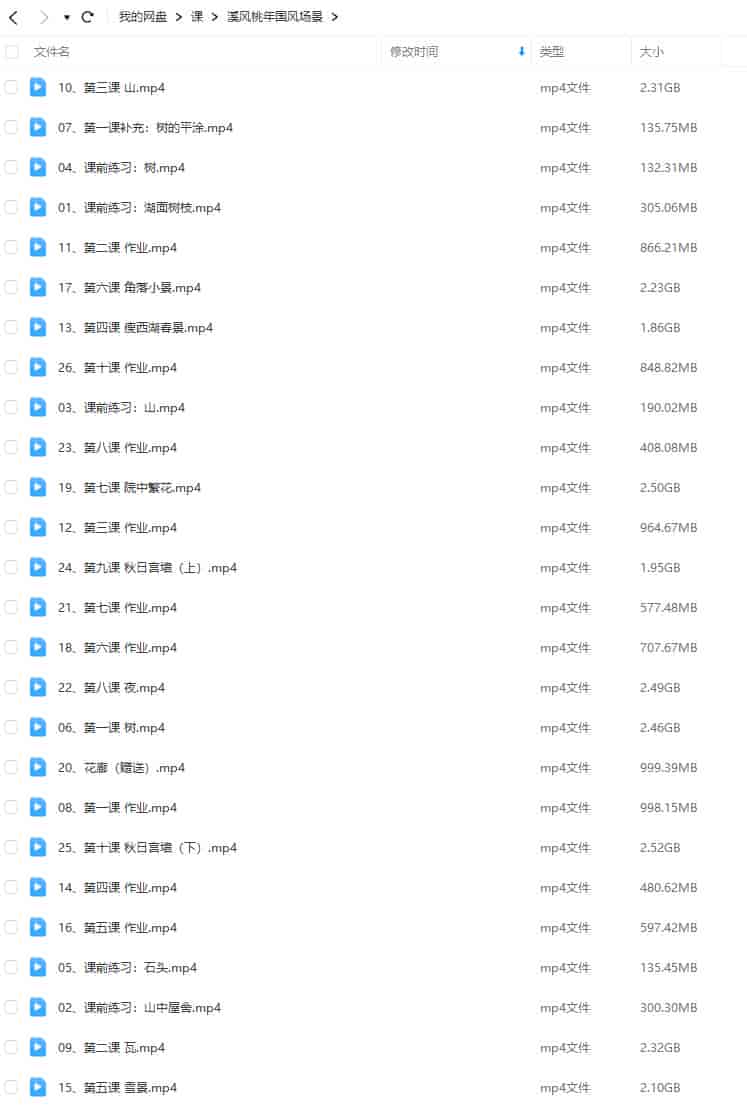The image size is (747, 1116).
Task: Open the history dropdown arrow beside navigation
Action: pyautogui.click(x=66, y=17)
